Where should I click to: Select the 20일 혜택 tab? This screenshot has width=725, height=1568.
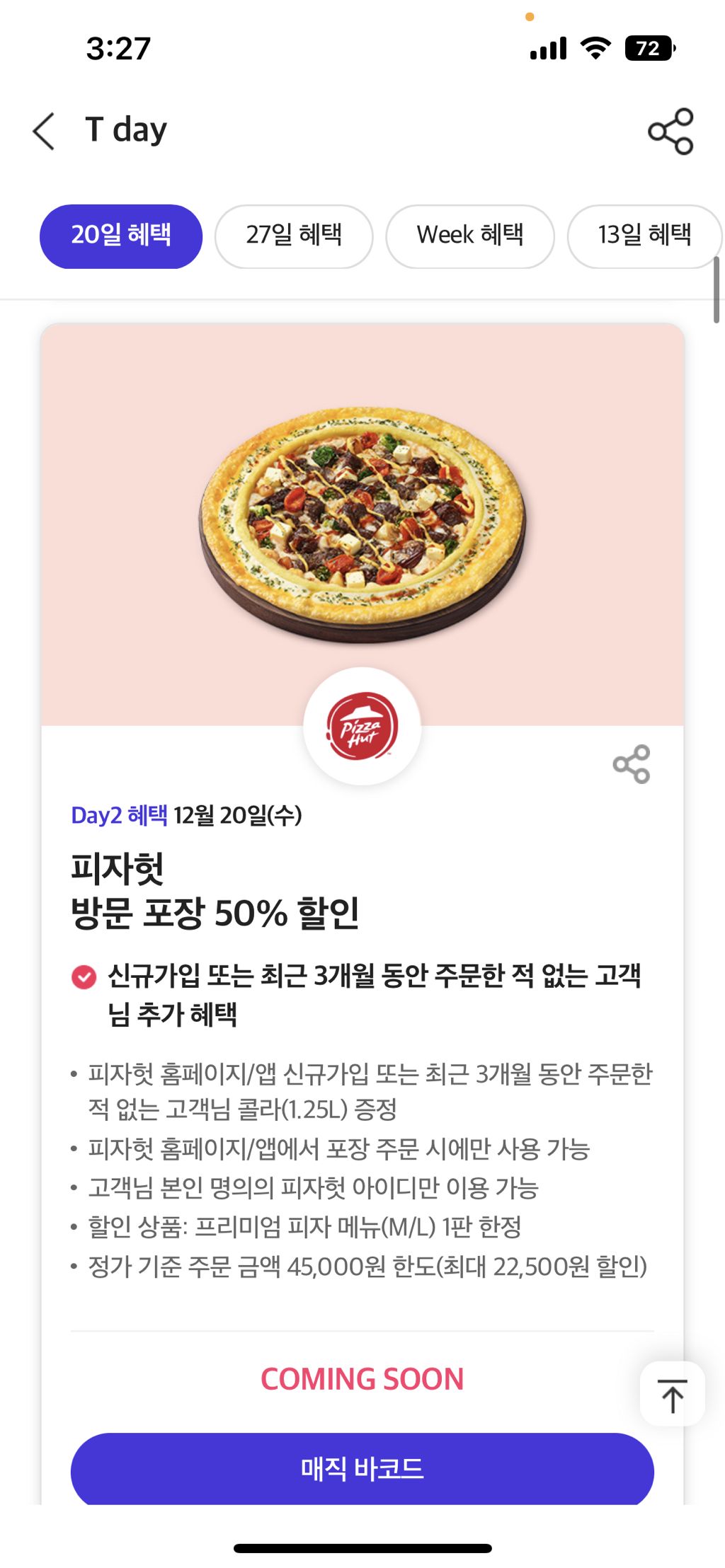coord(120,236)
